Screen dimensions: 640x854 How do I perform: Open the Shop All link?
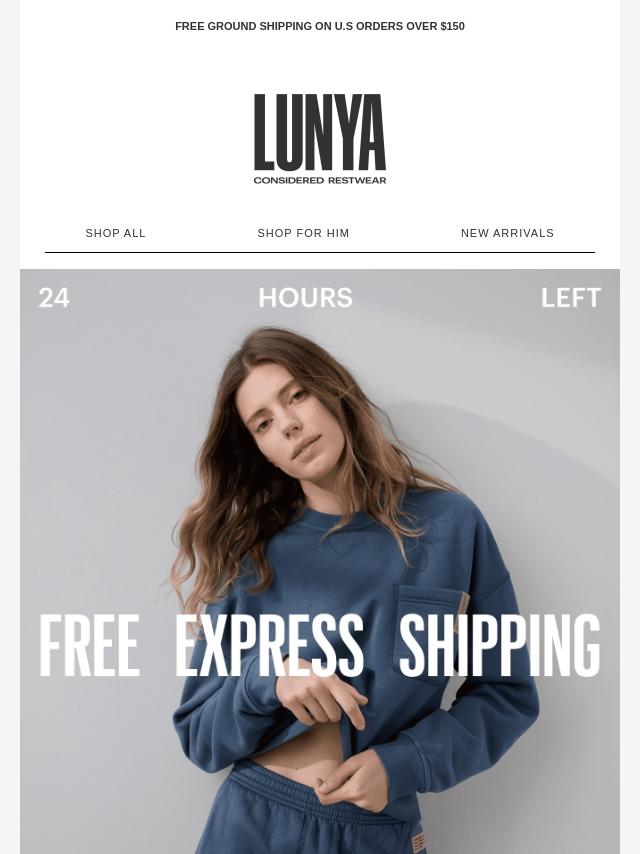(116, 233)
